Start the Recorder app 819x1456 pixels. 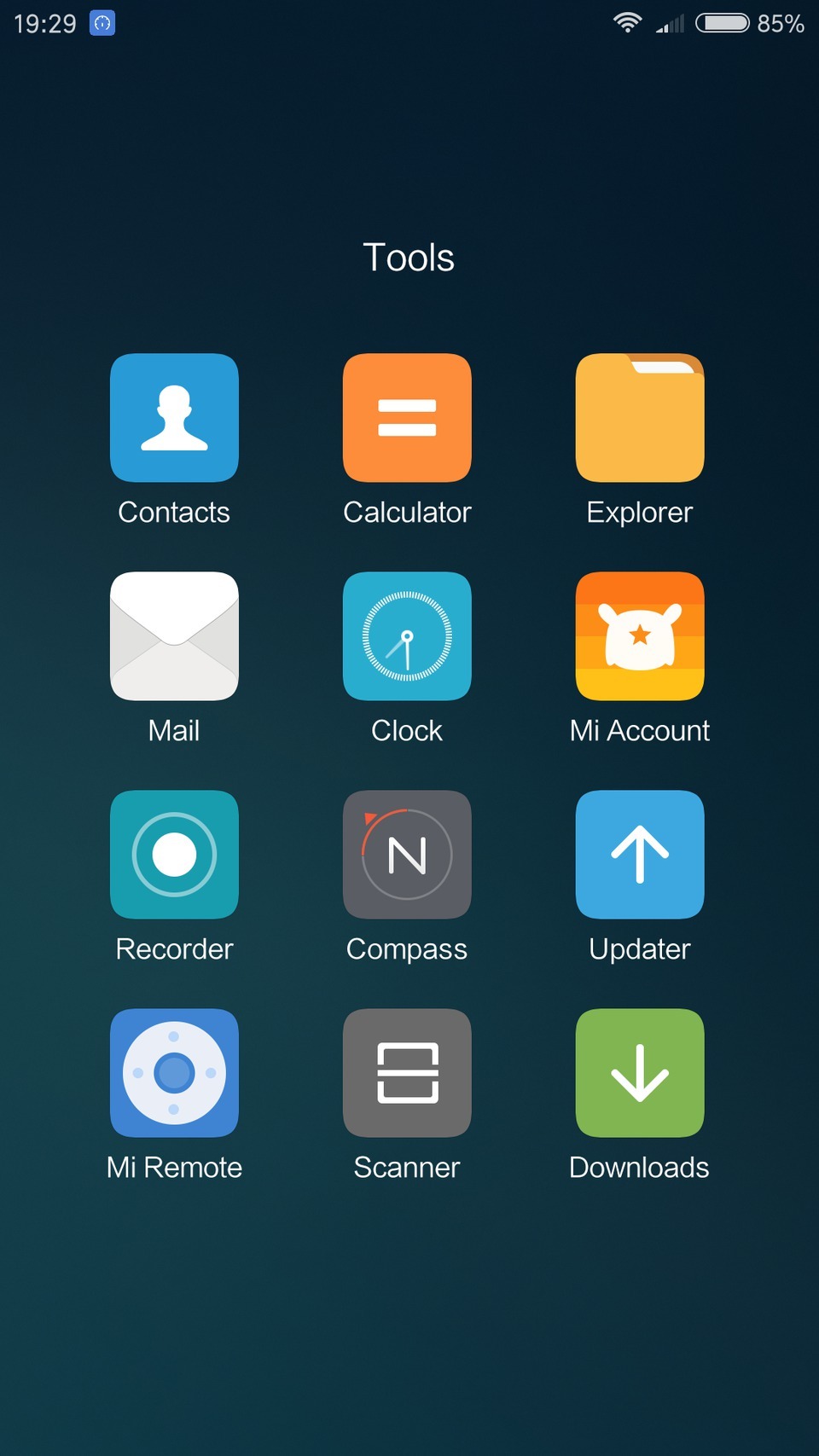[174, 855]
